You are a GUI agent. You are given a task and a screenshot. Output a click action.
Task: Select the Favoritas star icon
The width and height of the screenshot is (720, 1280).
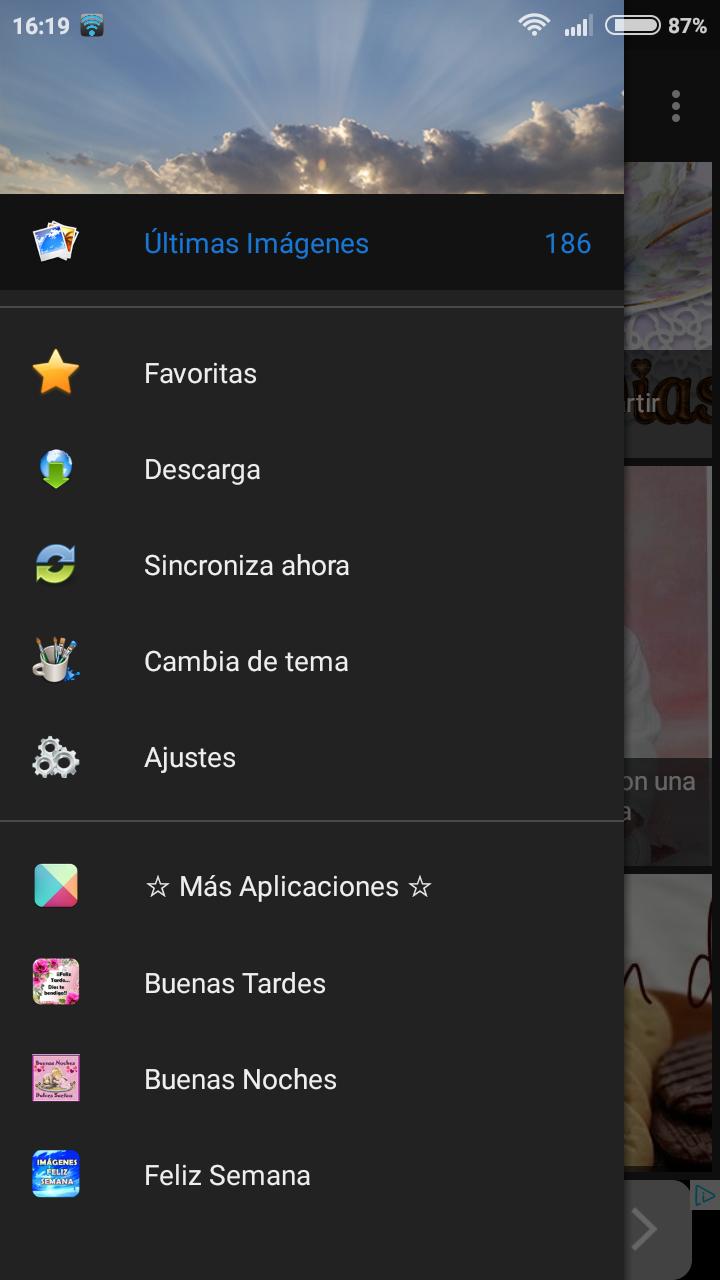pyautogui.click(x=55, y=372)
